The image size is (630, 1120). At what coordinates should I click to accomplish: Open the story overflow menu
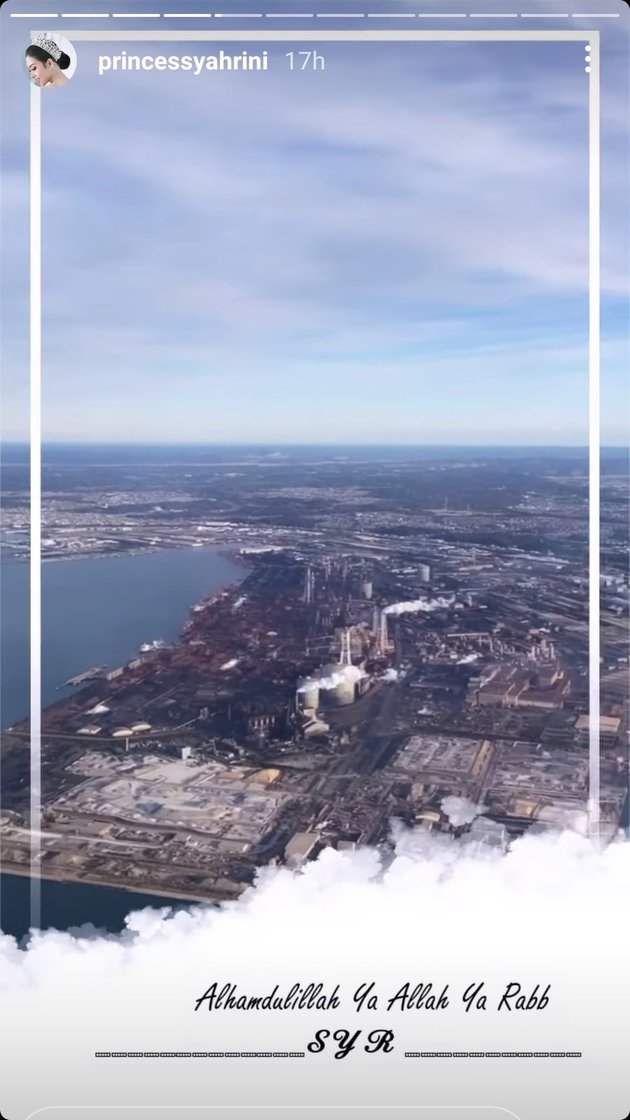click(589, 59)
